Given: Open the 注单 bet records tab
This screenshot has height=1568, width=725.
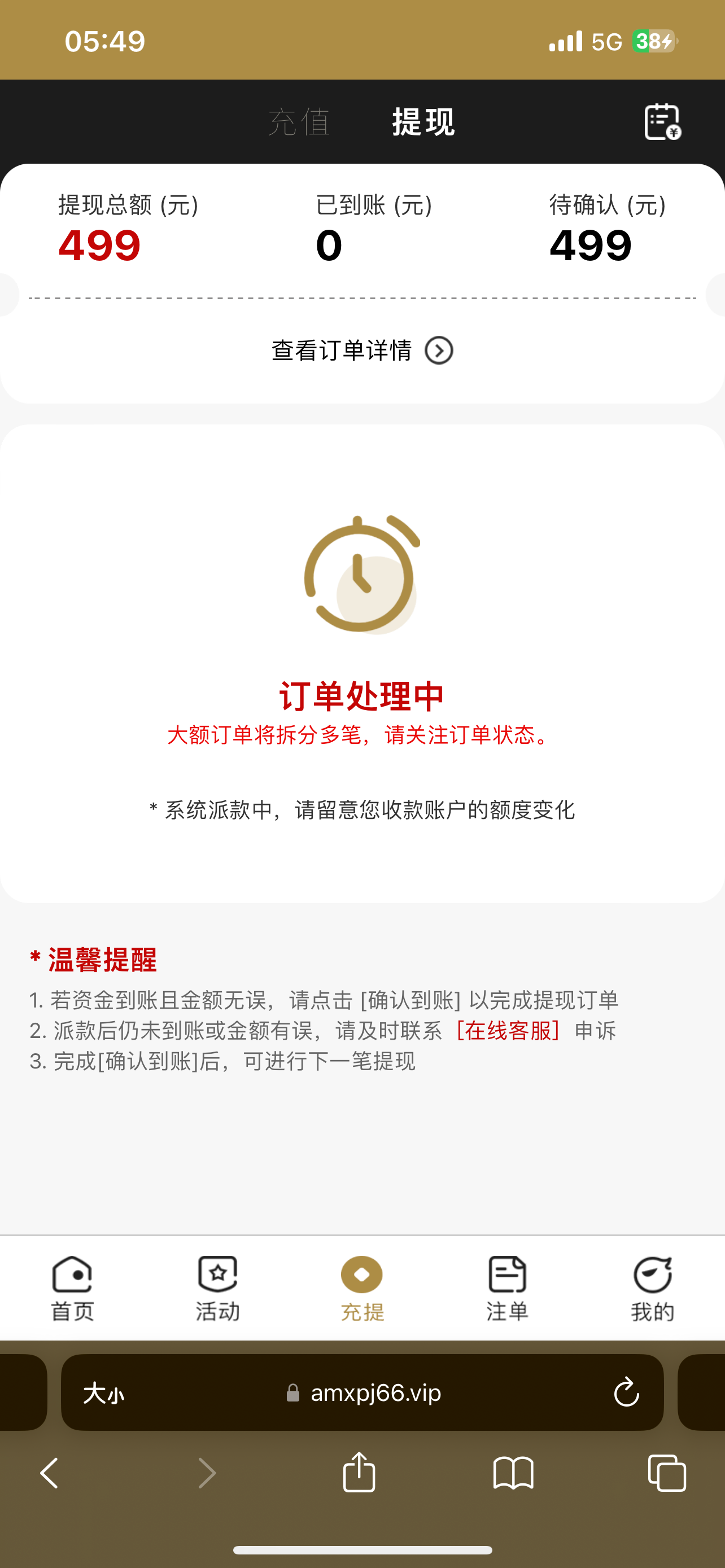Looking at the screenshot, I should [x=507, y=1288].
